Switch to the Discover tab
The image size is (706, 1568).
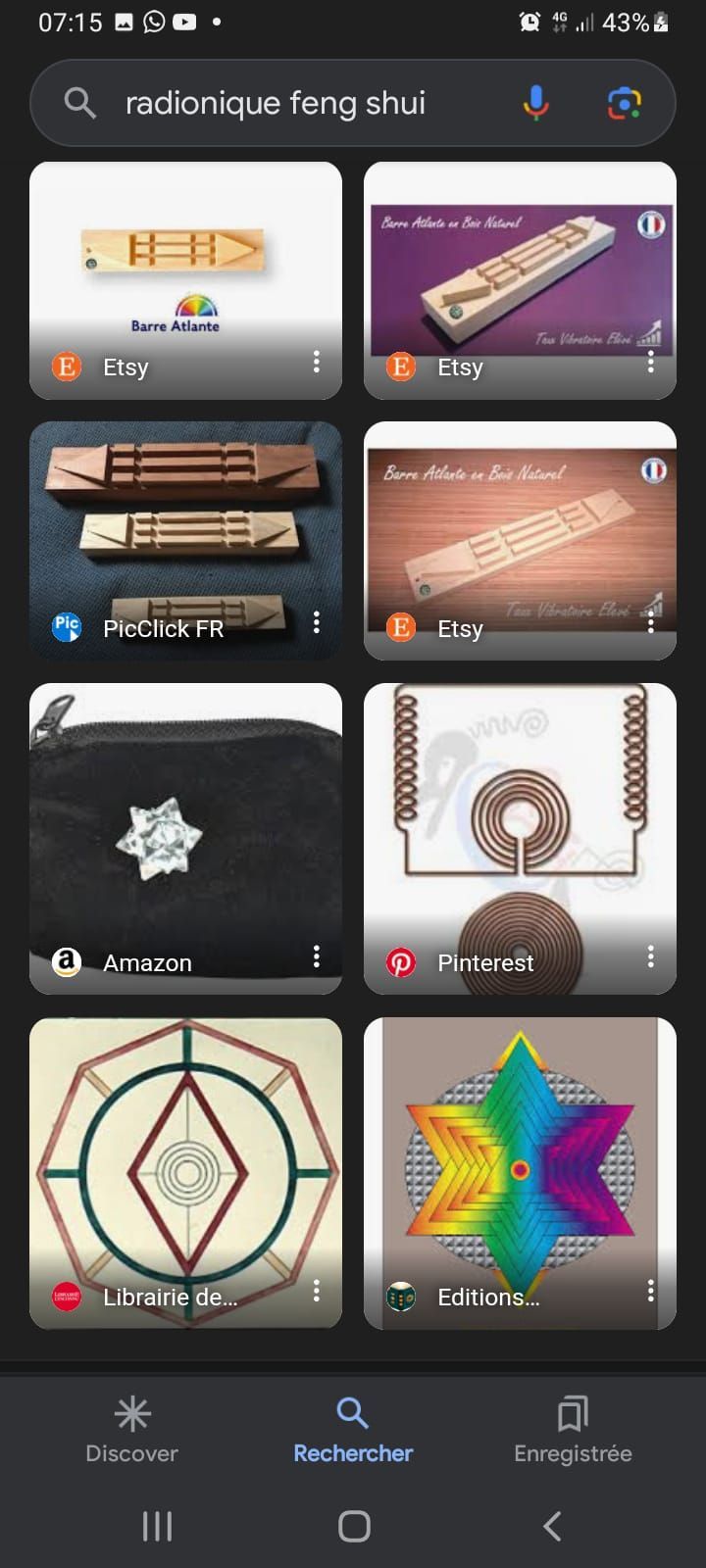pos(132,1431)
